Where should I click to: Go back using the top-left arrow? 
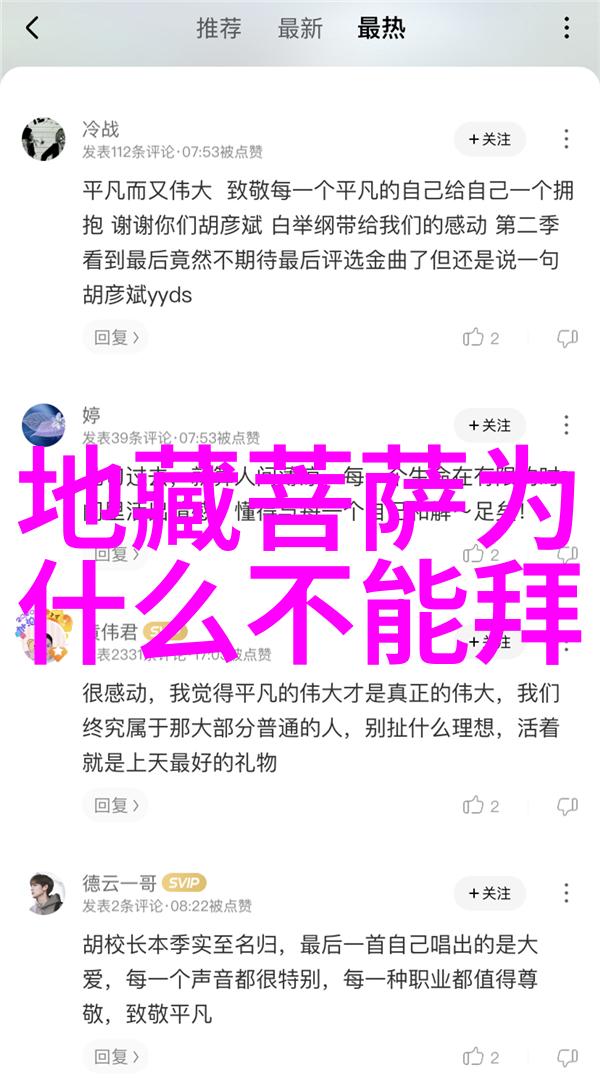pyautogui.click(x=33, y=28)
